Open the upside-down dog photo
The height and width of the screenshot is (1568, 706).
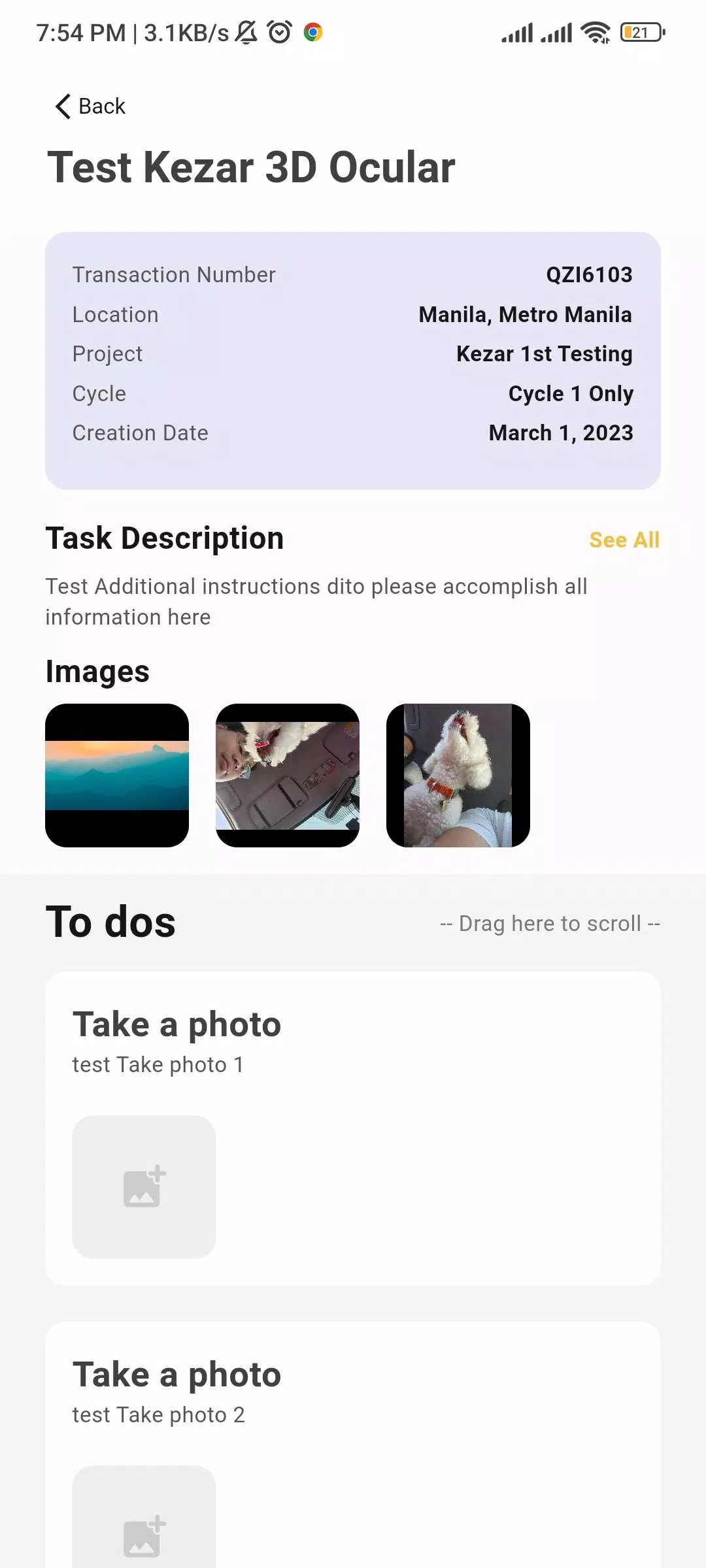coord(288,776)
